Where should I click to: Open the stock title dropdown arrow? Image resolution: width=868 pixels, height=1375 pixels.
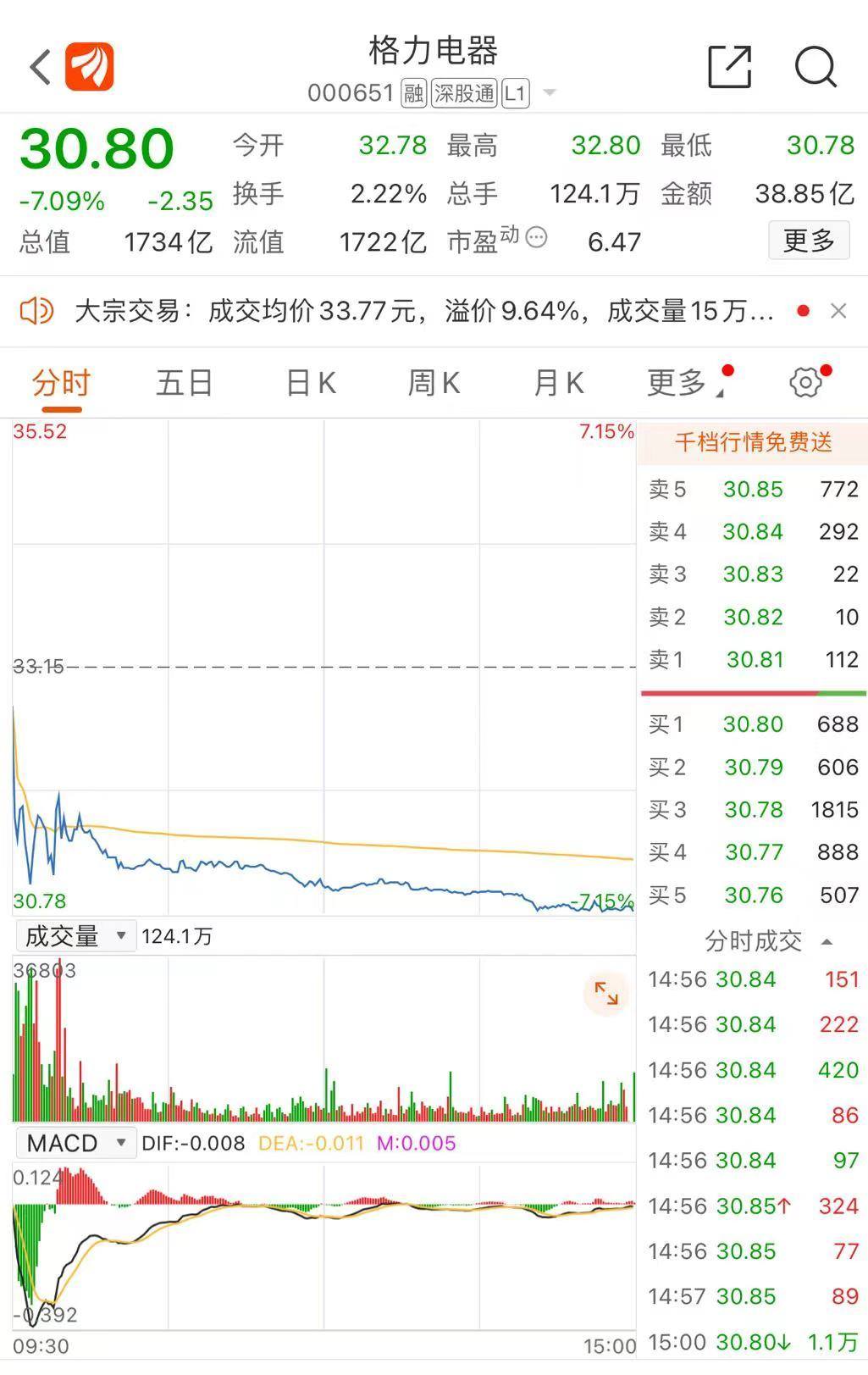[x=550, y=92]
